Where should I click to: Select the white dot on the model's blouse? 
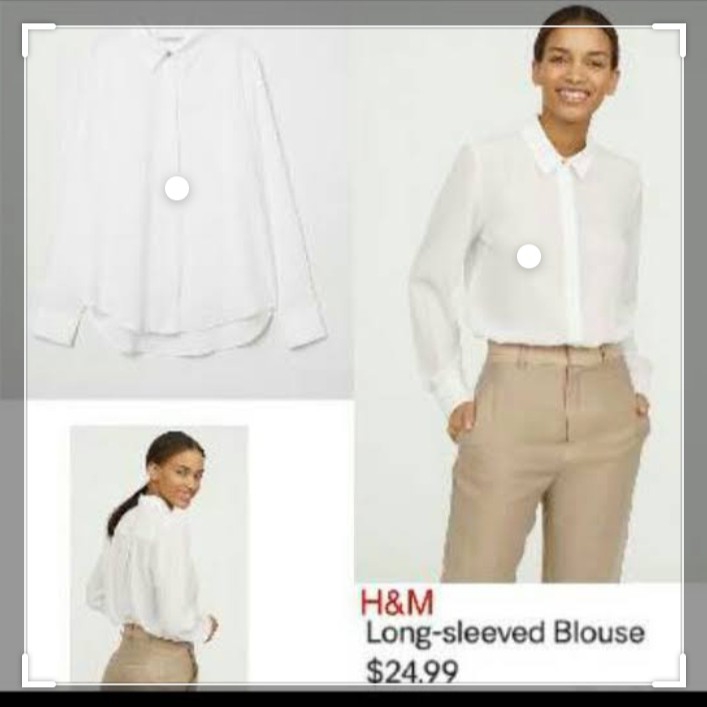(x=529, y=257)
